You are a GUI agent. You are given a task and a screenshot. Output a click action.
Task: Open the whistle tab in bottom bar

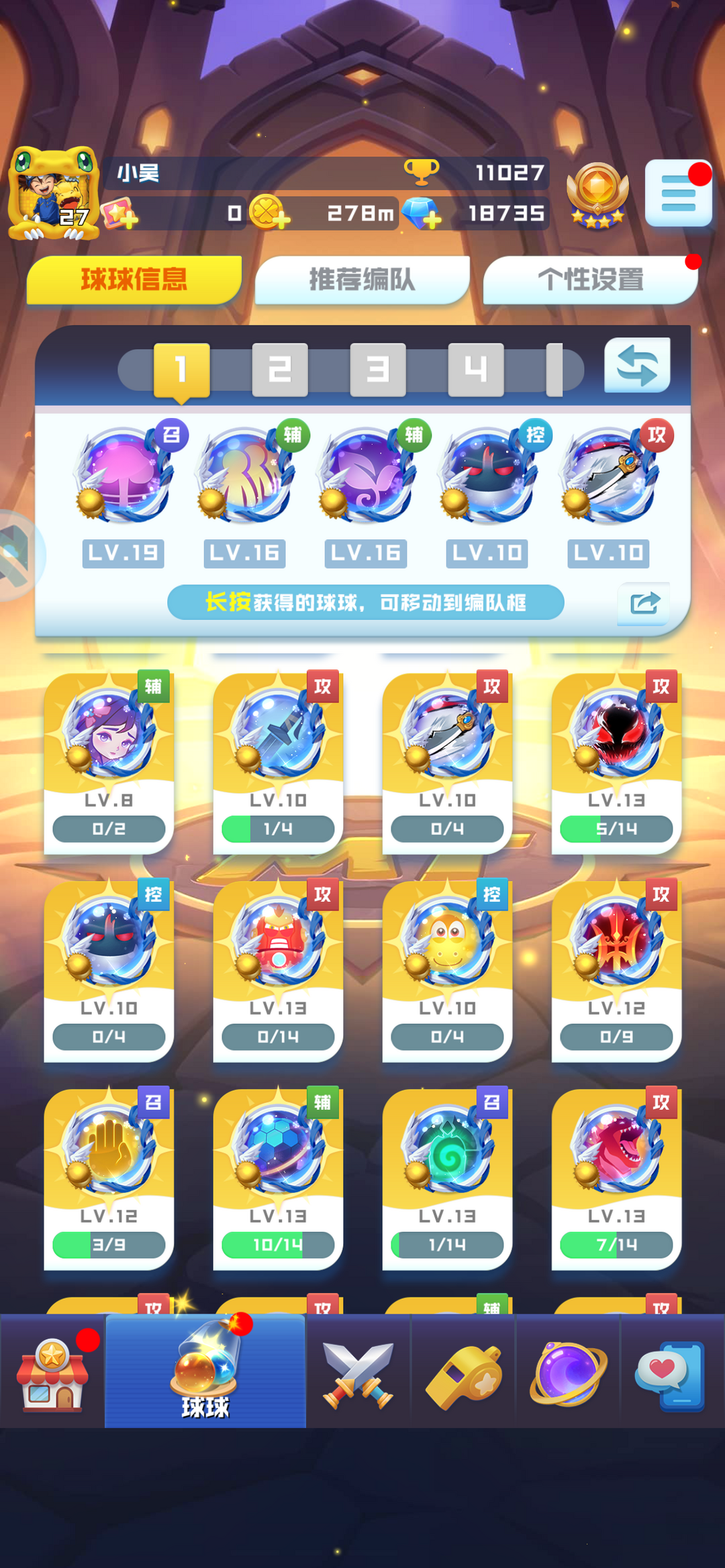click(x=463, y=1373)
